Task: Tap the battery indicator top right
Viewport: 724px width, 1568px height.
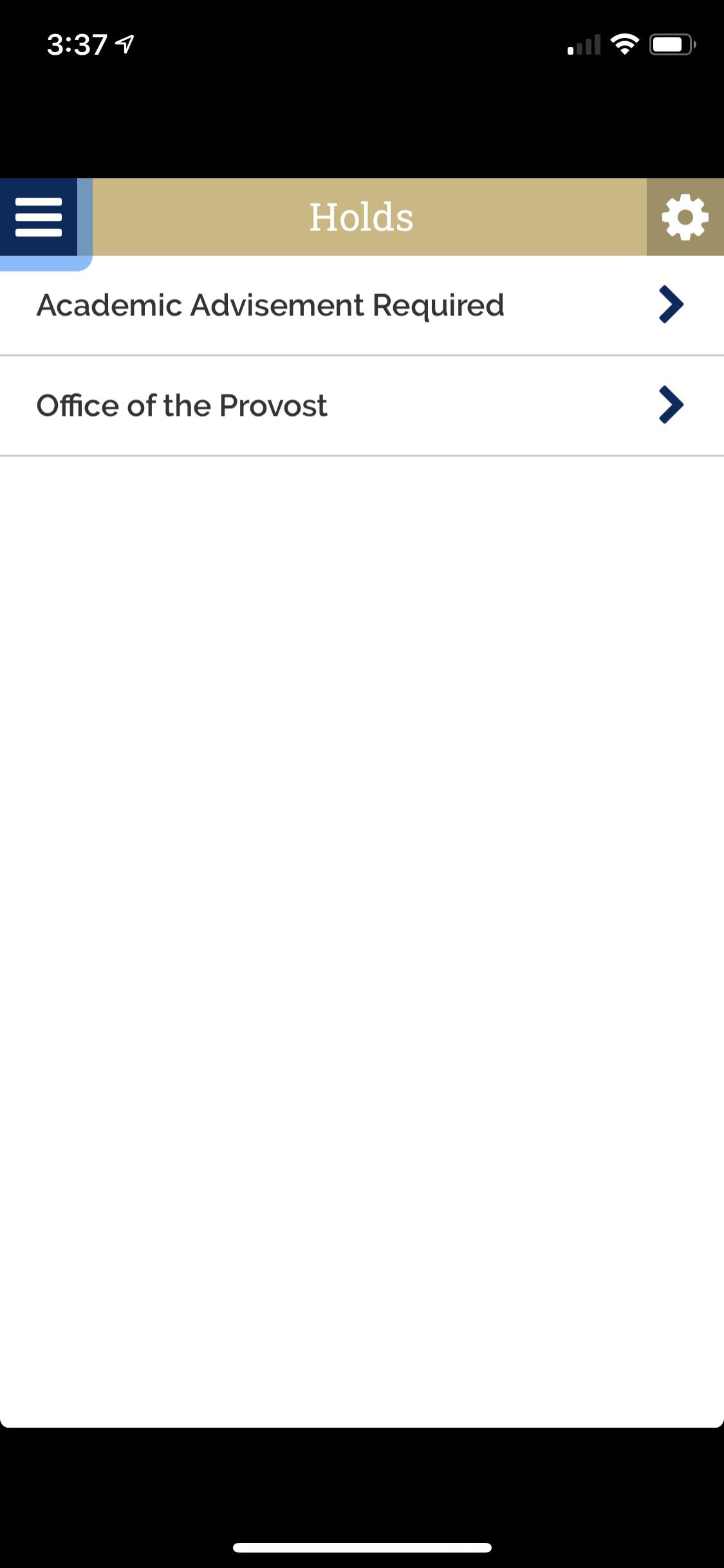Action: 670,43
